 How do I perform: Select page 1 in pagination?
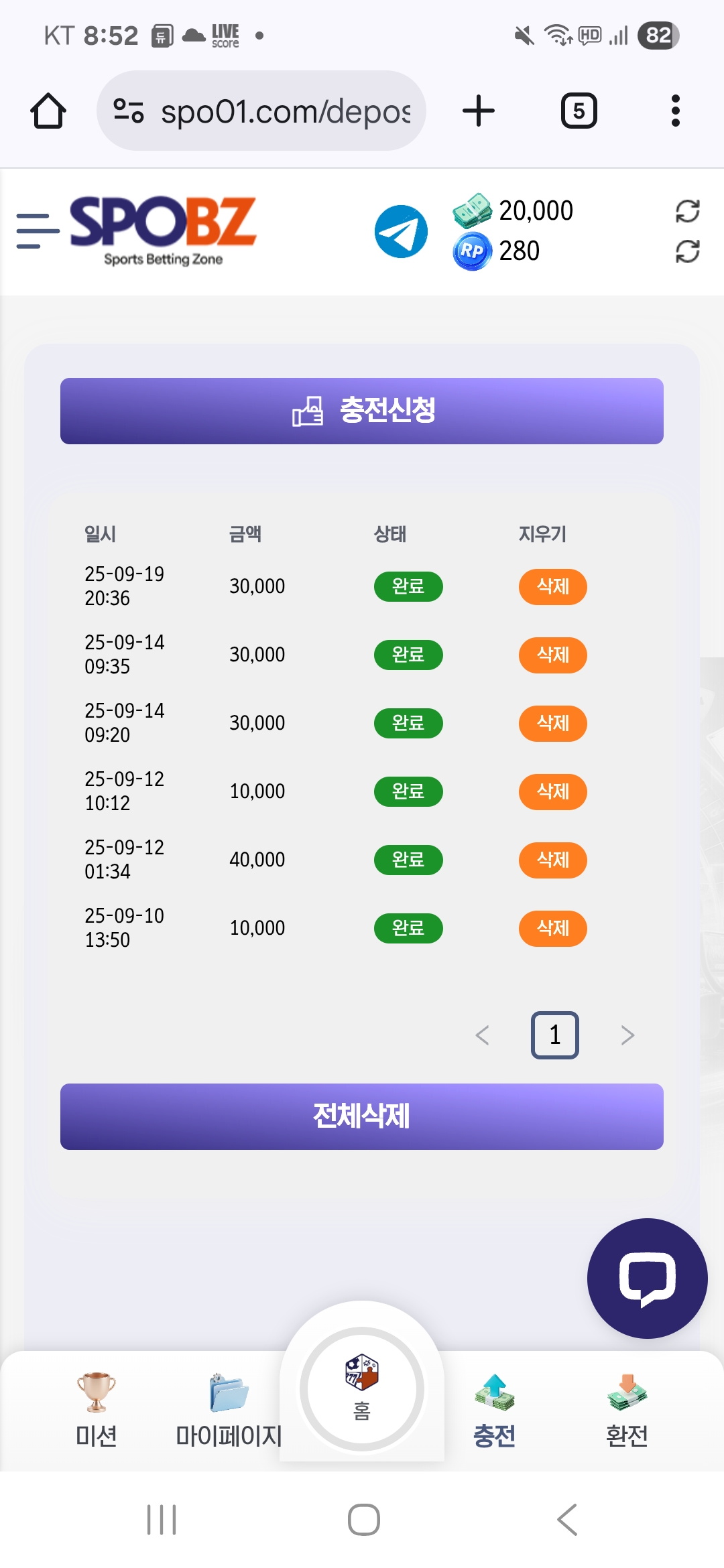pos(554,1035)
